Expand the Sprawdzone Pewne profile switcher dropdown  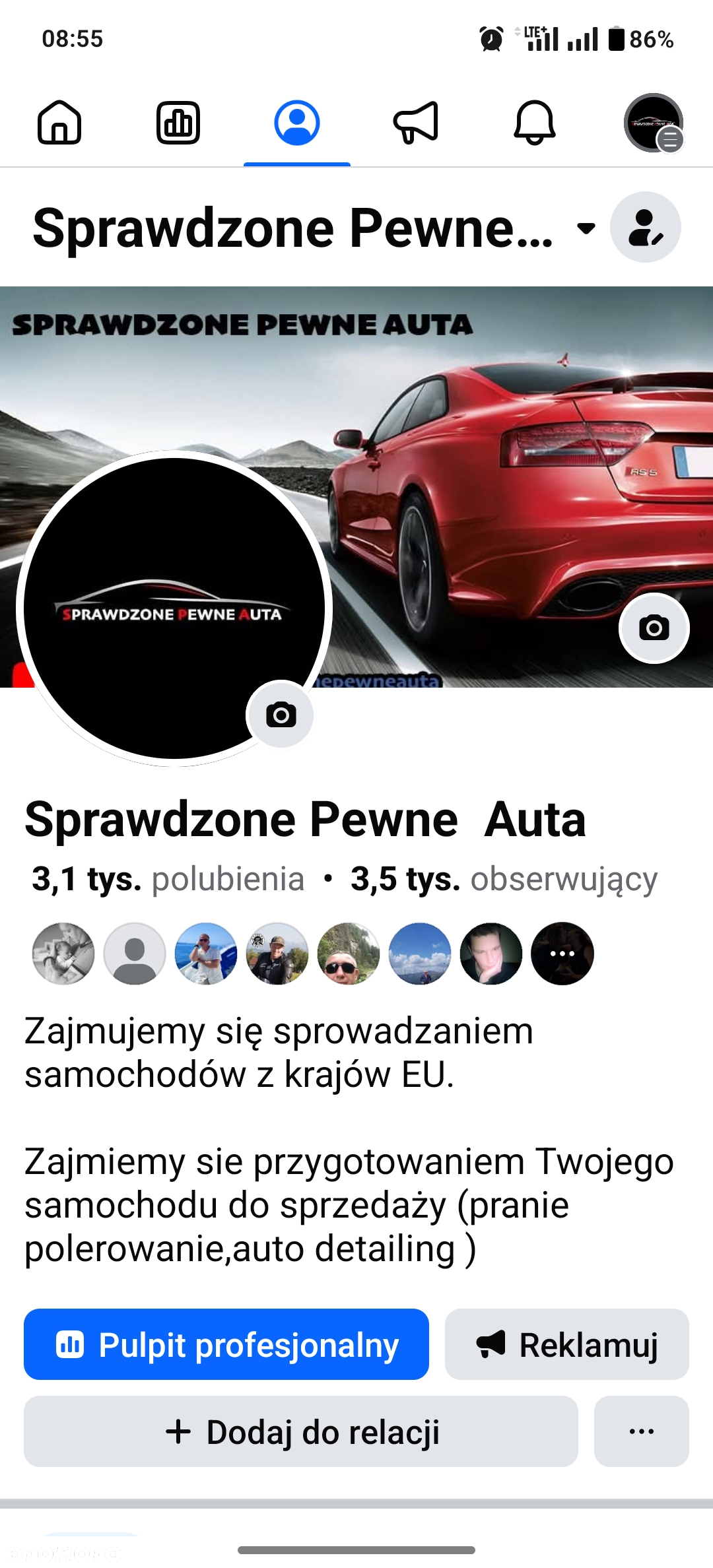[586, 228]
